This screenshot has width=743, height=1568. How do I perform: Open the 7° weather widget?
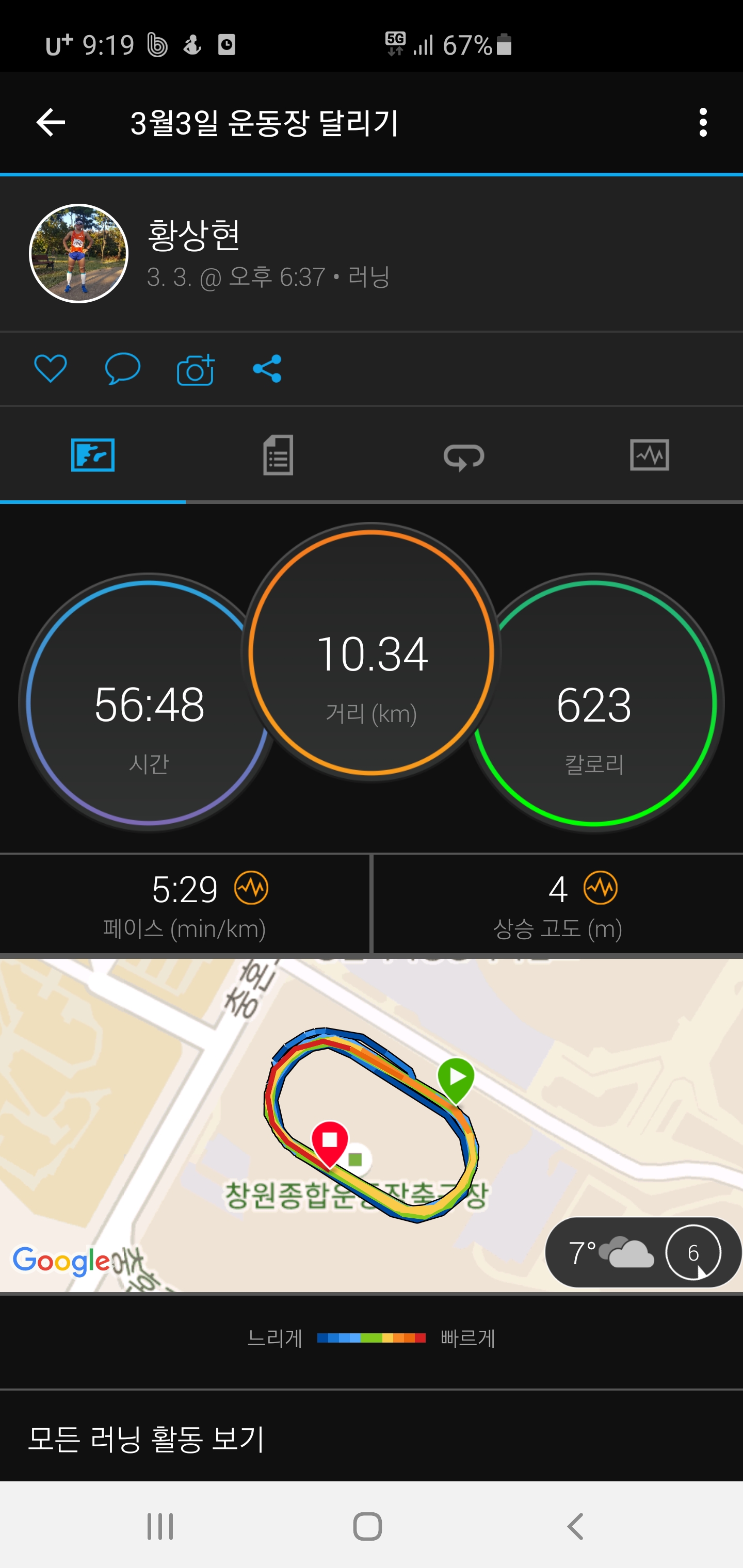(x=642, y=1252)
